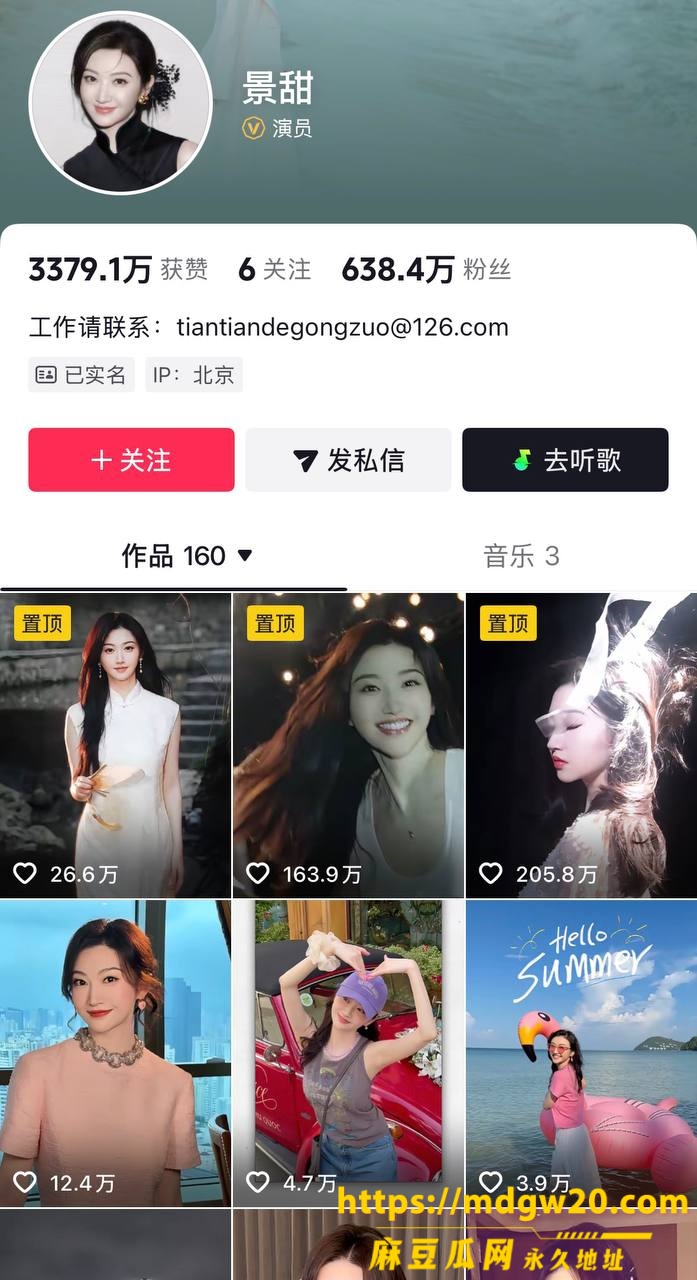The height and width of the screenshot is (1280, 697).
Task: View the 638.4万 粉丝 followers list
Action: 427,269
